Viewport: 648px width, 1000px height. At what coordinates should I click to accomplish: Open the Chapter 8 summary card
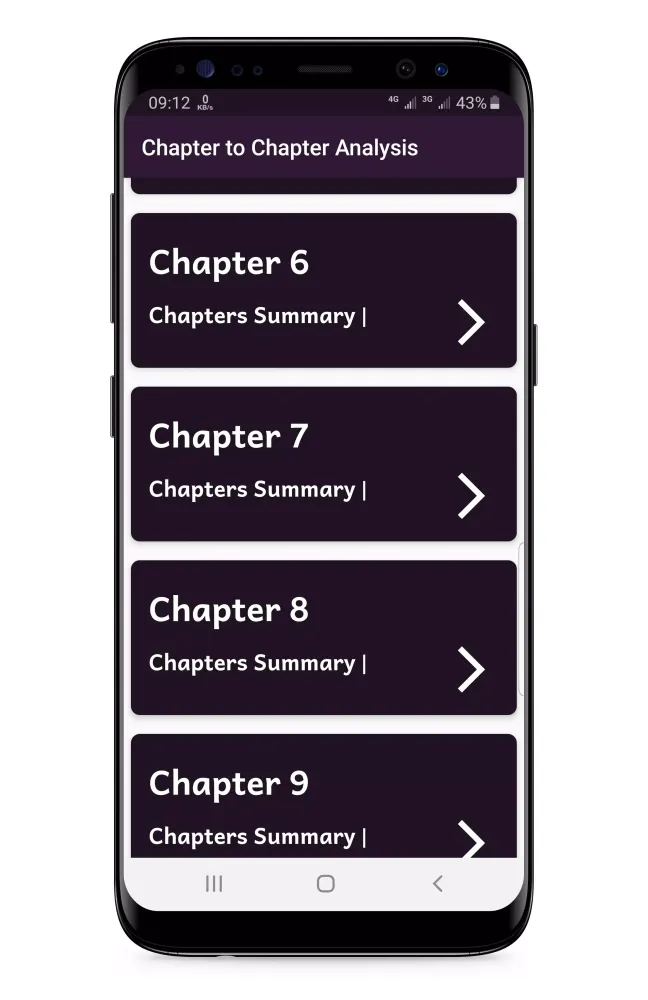[x=323, y=637]
